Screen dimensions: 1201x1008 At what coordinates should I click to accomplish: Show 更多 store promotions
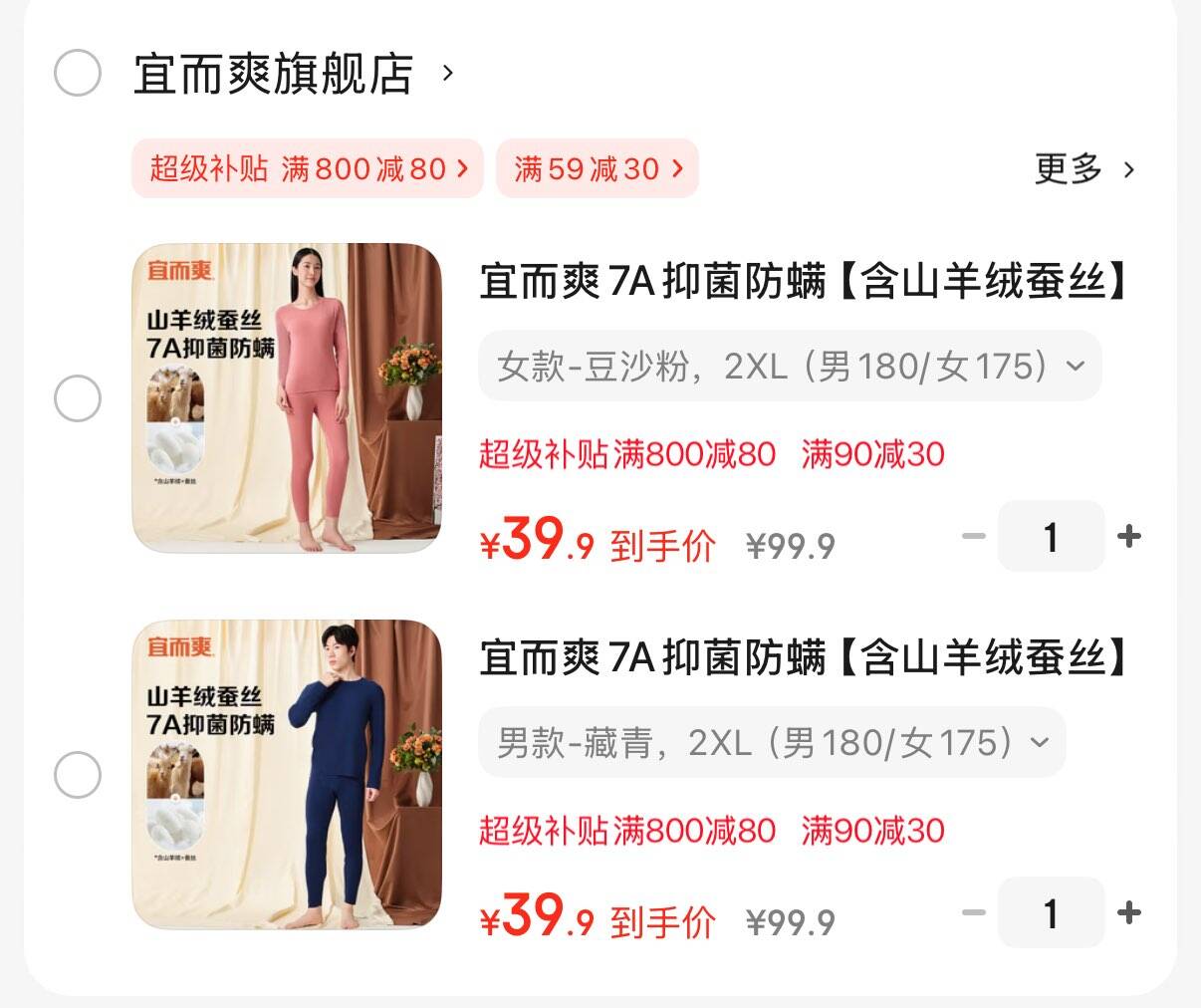(x=1083, y=169)
